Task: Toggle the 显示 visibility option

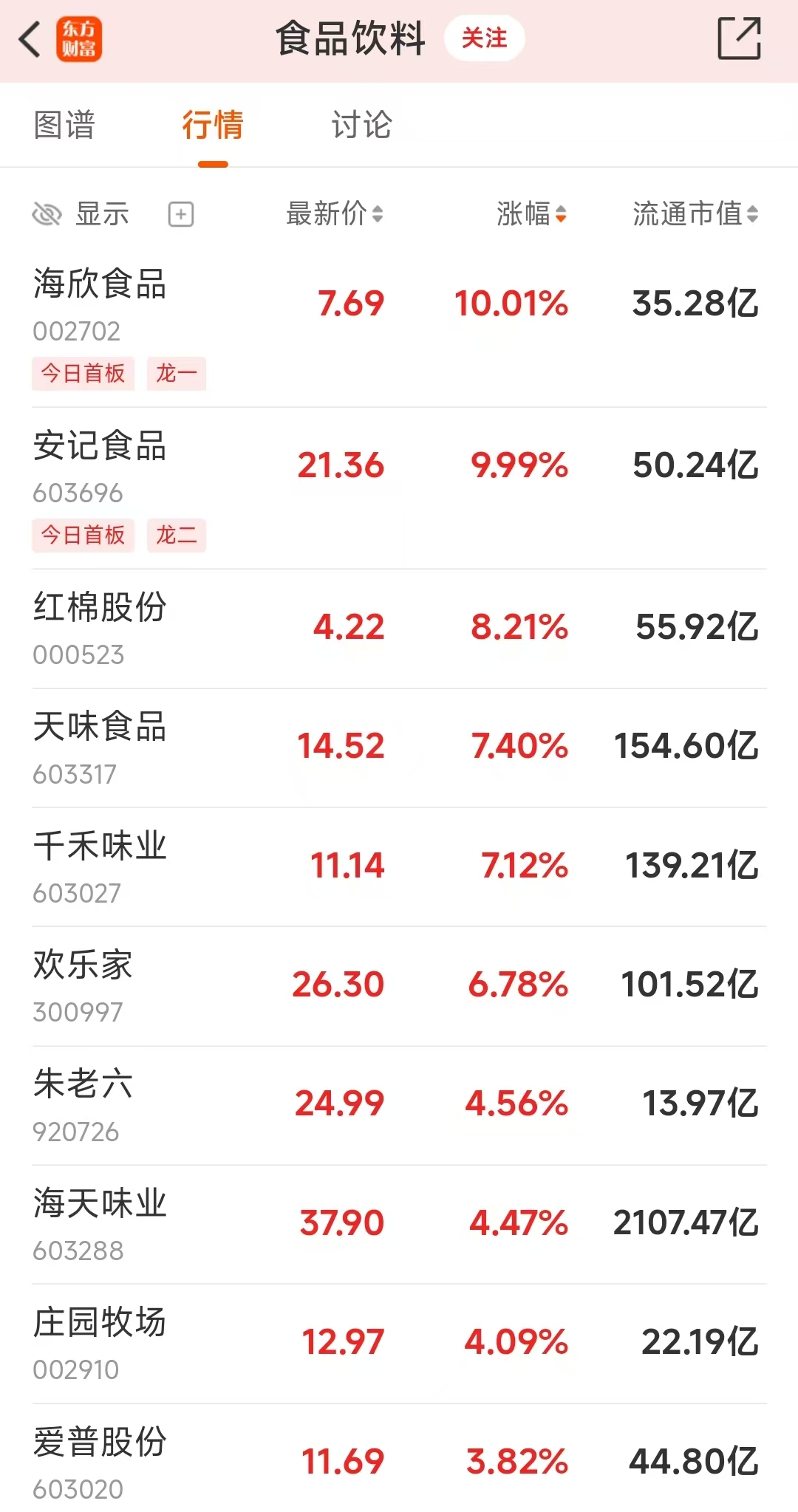Action: click(81, 214)
